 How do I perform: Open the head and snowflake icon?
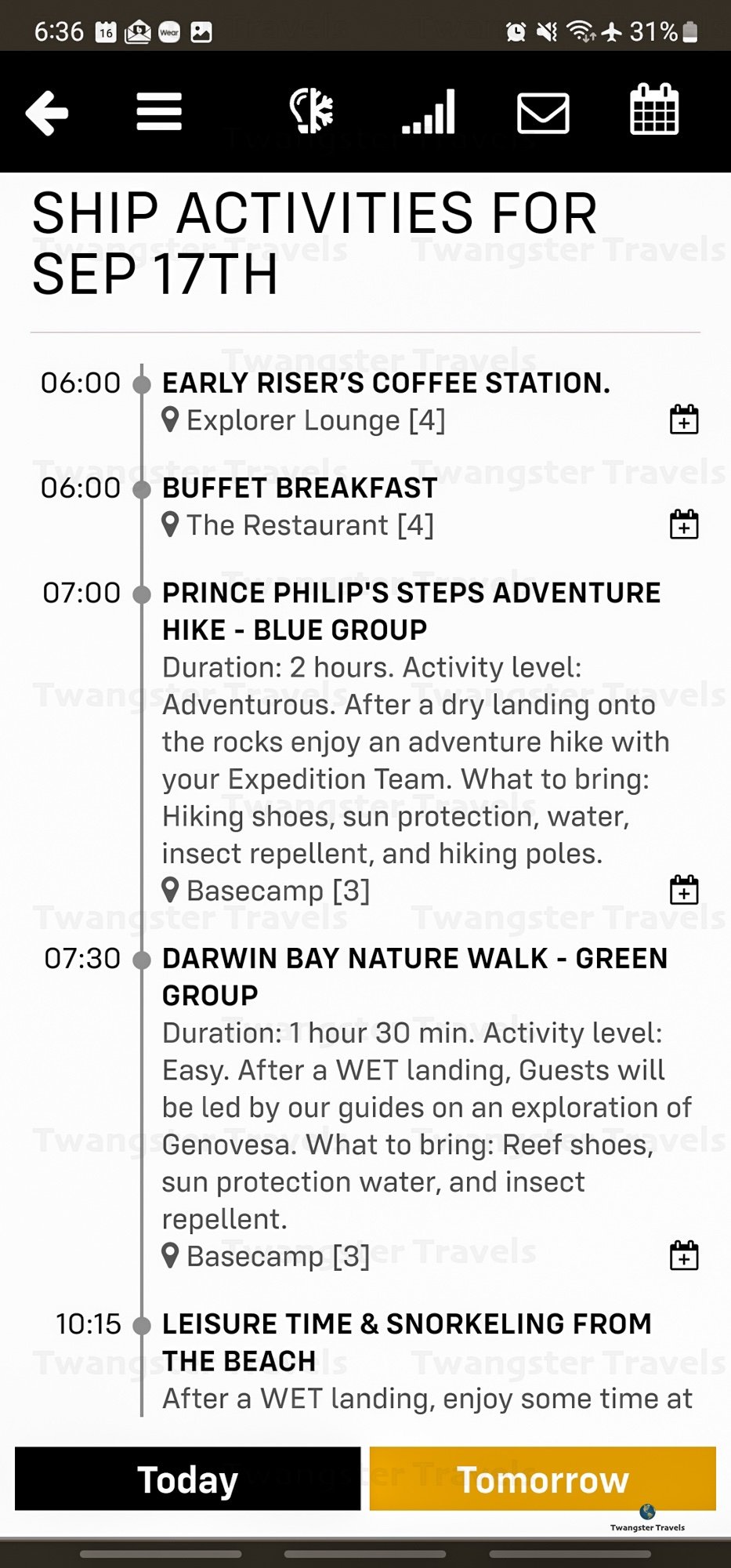pos(311,111)
